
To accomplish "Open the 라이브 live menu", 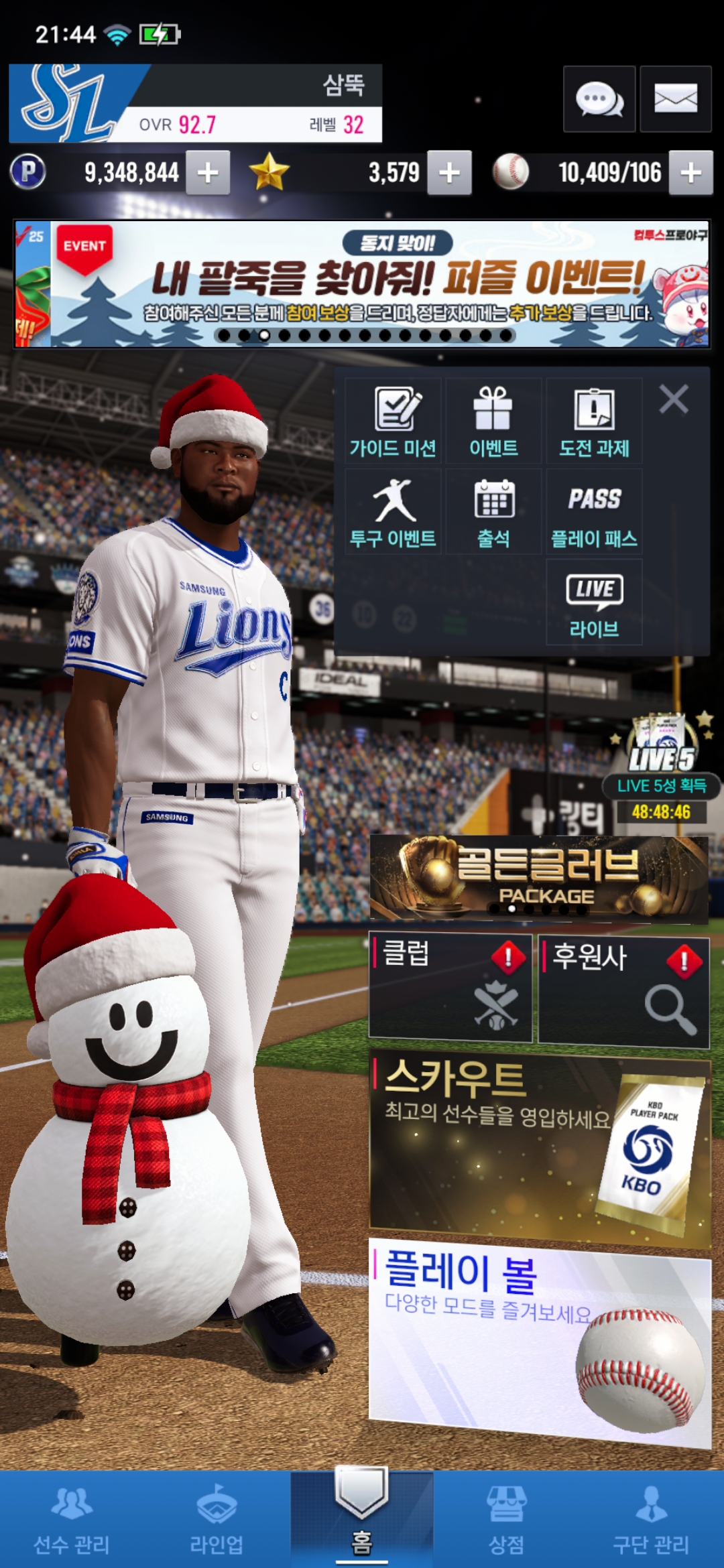I will (594, 602).
